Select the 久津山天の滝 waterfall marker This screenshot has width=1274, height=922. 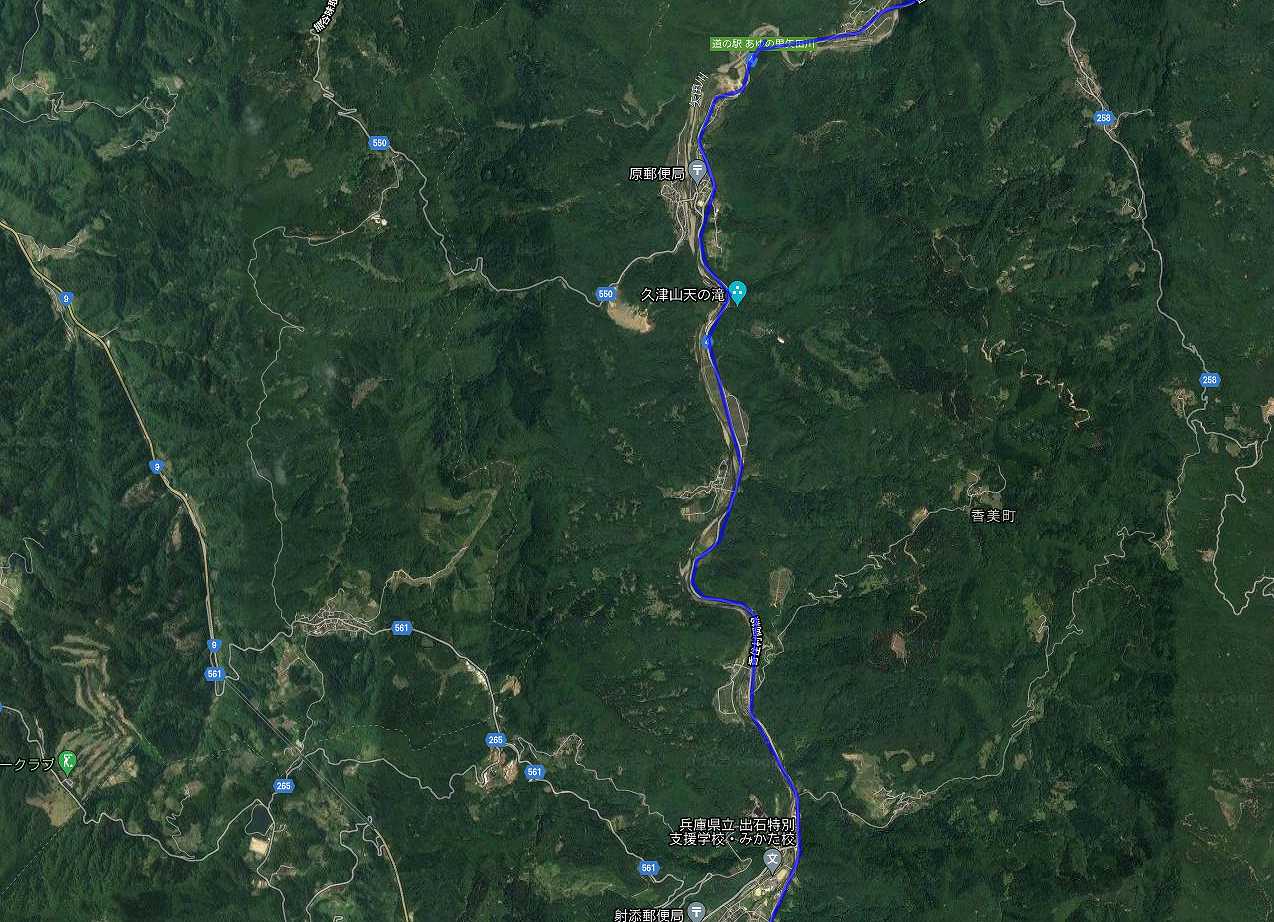point(737,292)
